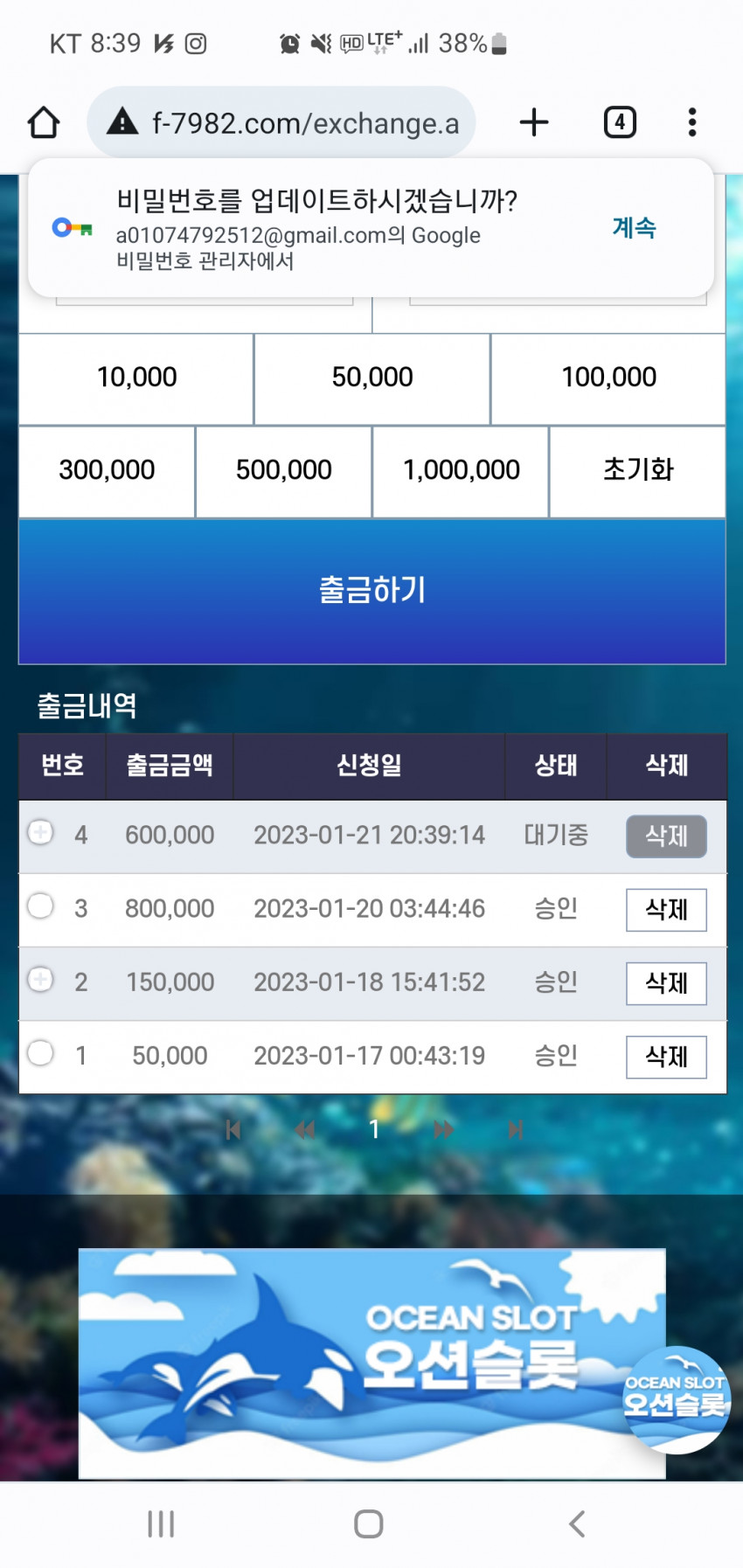Go to the next page of 출금내역
743x1568 pixels.
(x=443, y=1130)
